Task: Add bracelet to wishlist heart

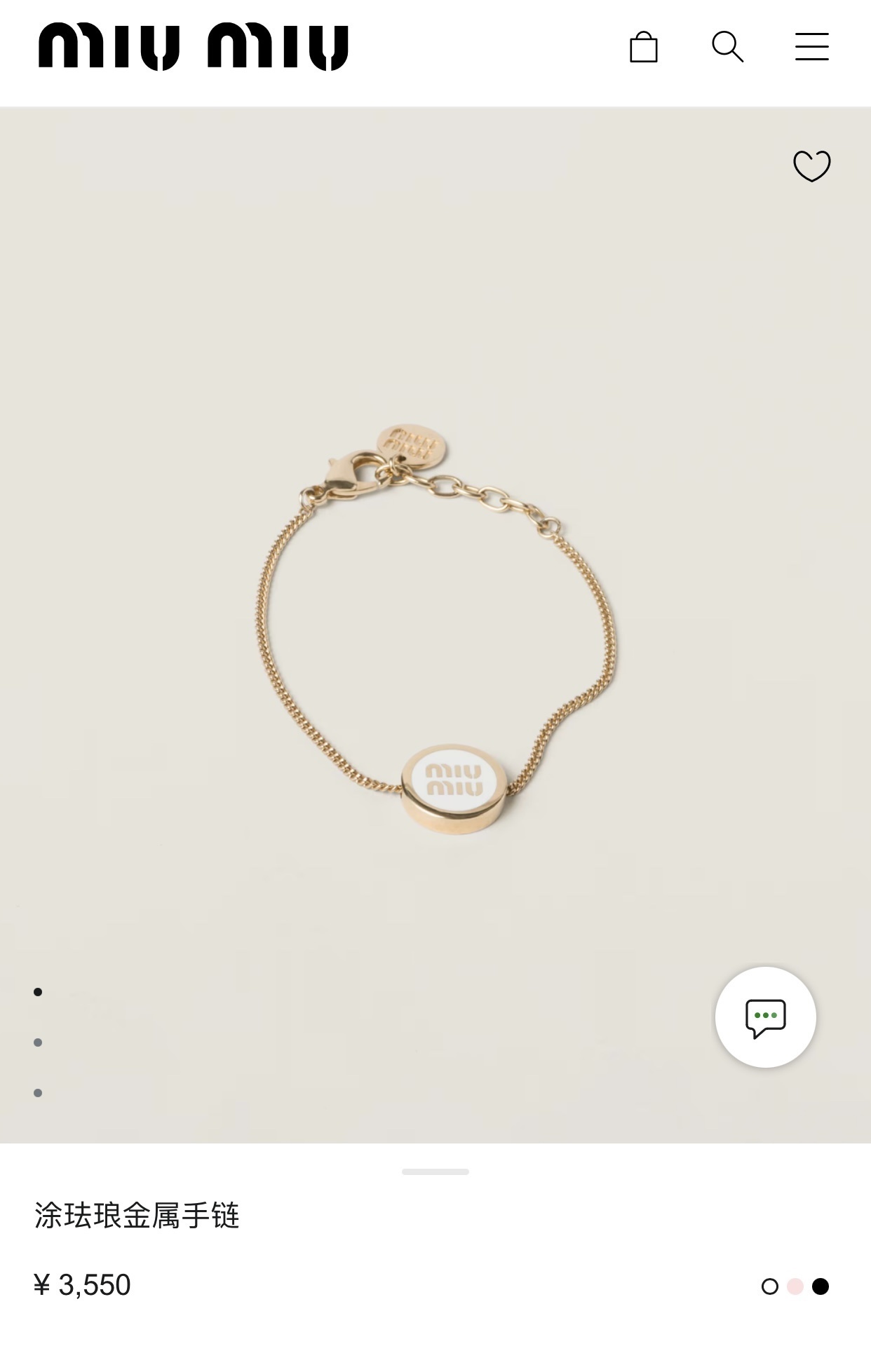Action: tap(811, 166)
